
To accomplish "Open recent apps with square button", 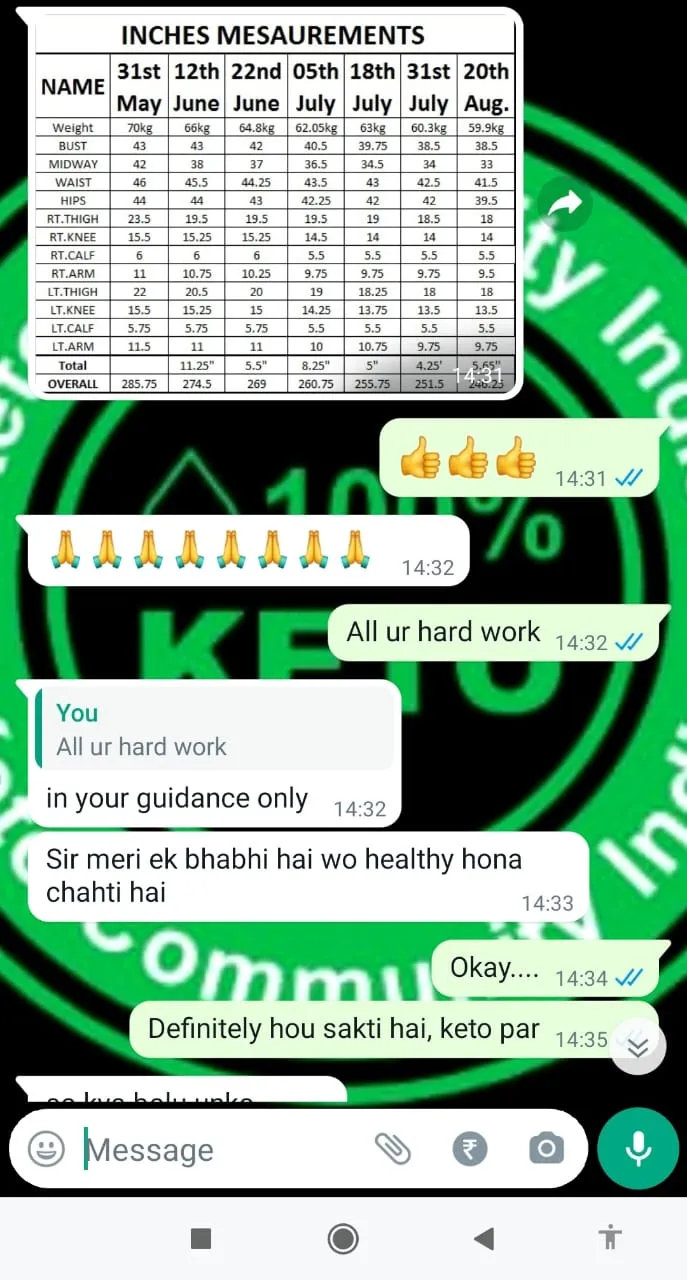I will pyautogui.click(x=201, y=1239).
